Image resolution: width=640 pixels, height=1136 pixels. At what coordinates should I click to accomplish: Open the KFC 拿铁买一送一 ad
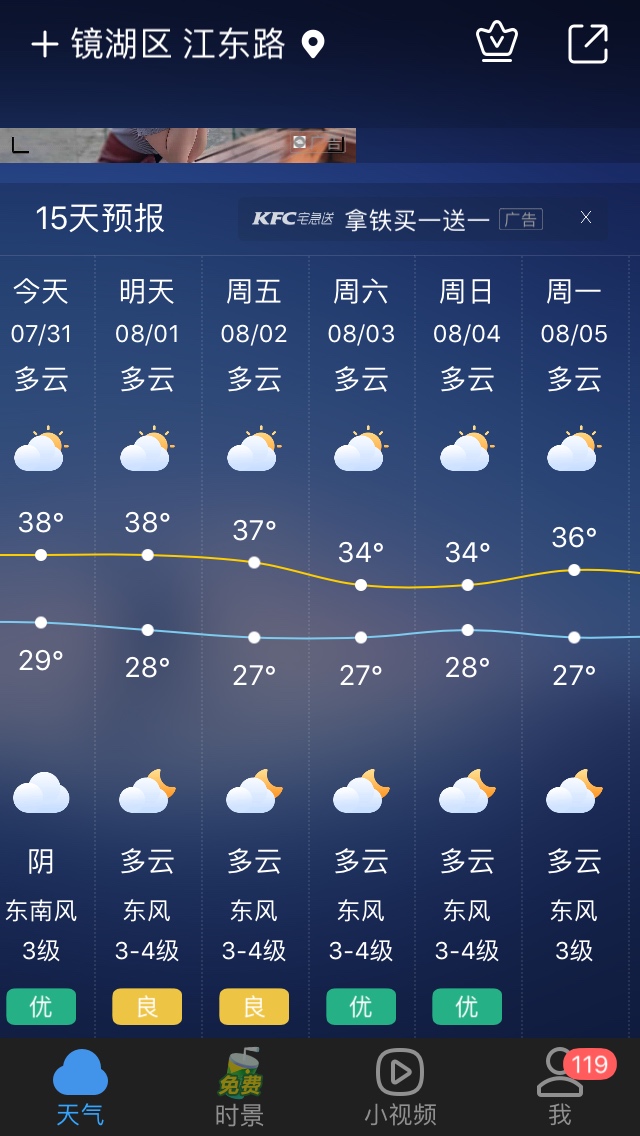click(397, 219)
